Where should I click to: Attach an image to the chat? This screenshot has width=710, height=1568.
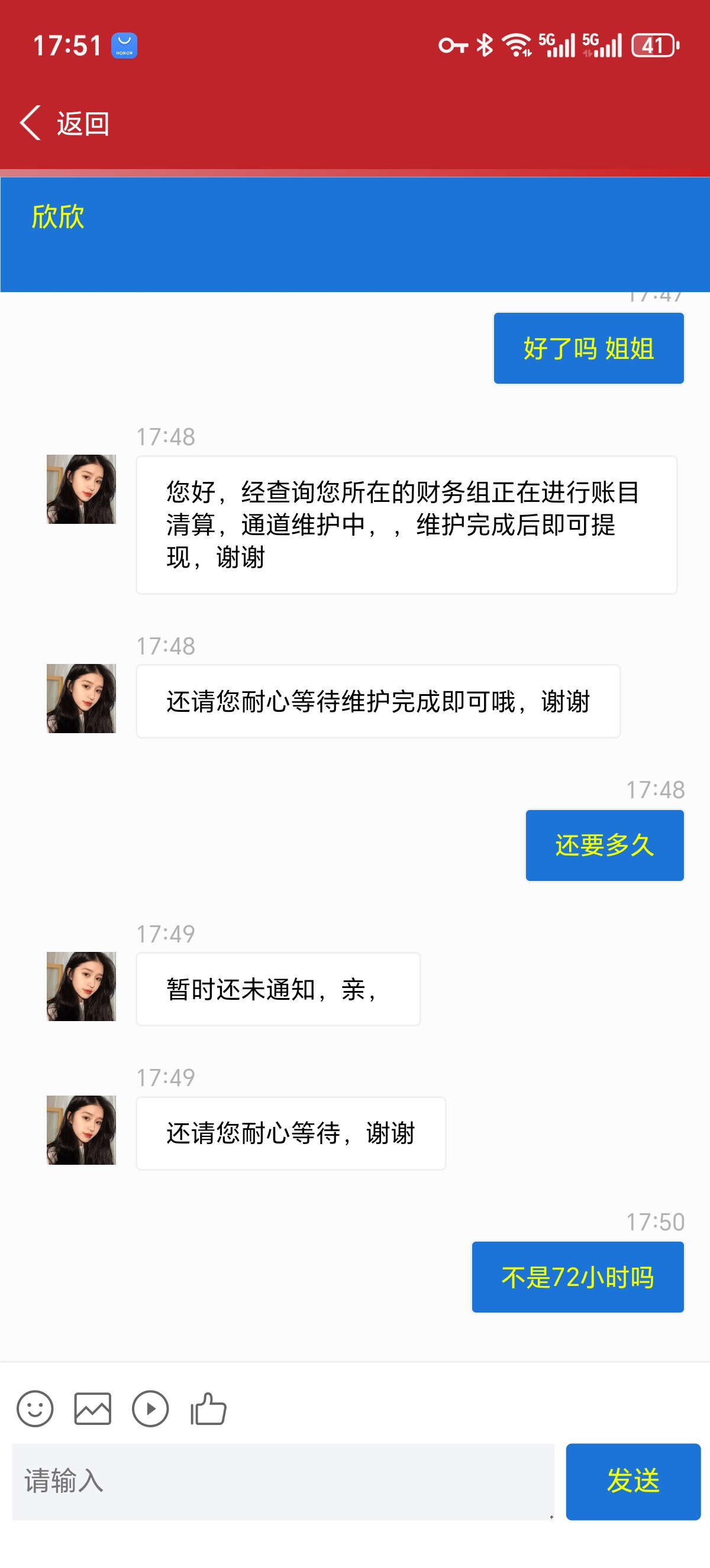(92, 1408)
